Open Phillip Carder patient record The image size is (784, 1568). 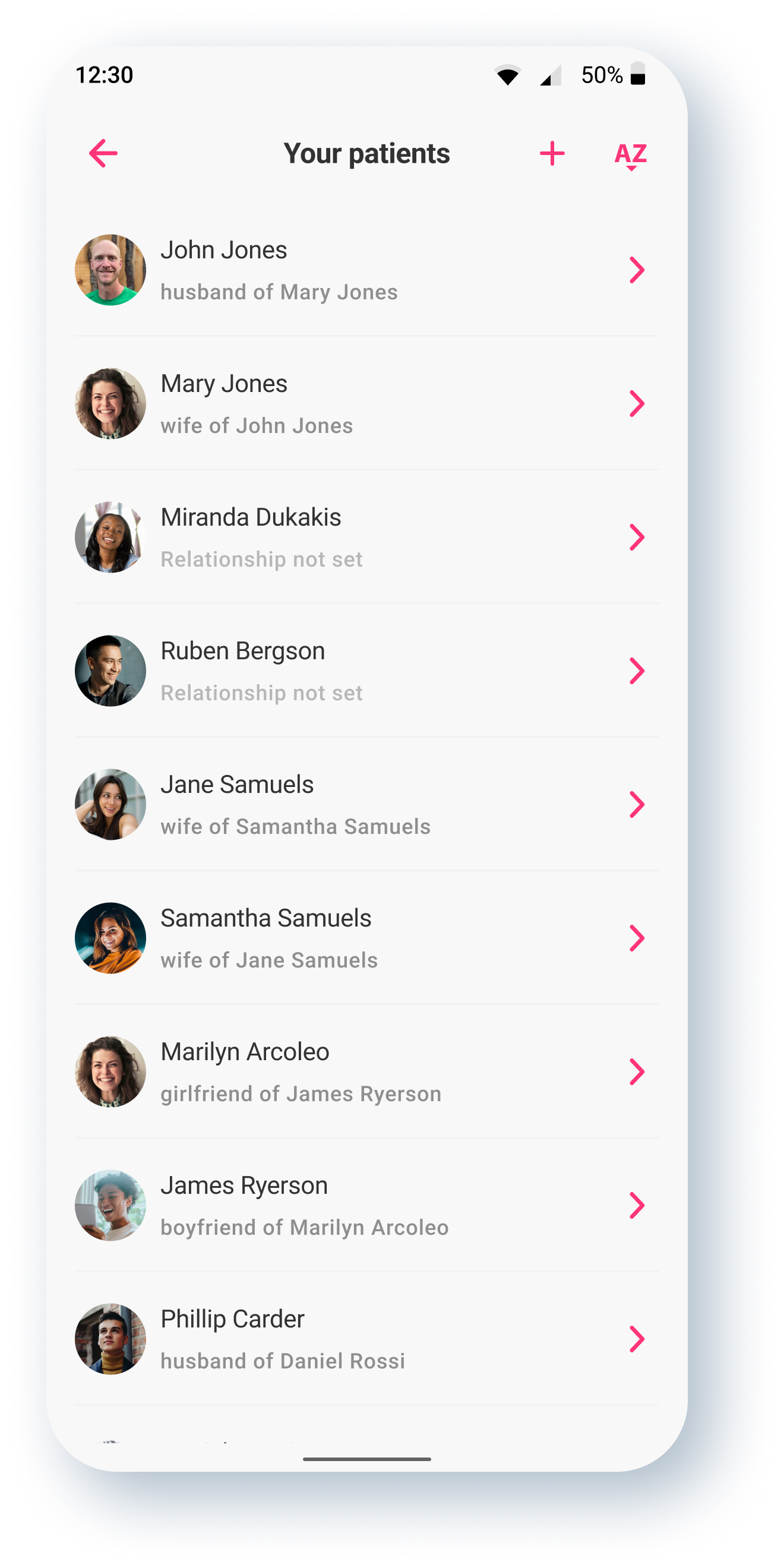point(367,1339)
